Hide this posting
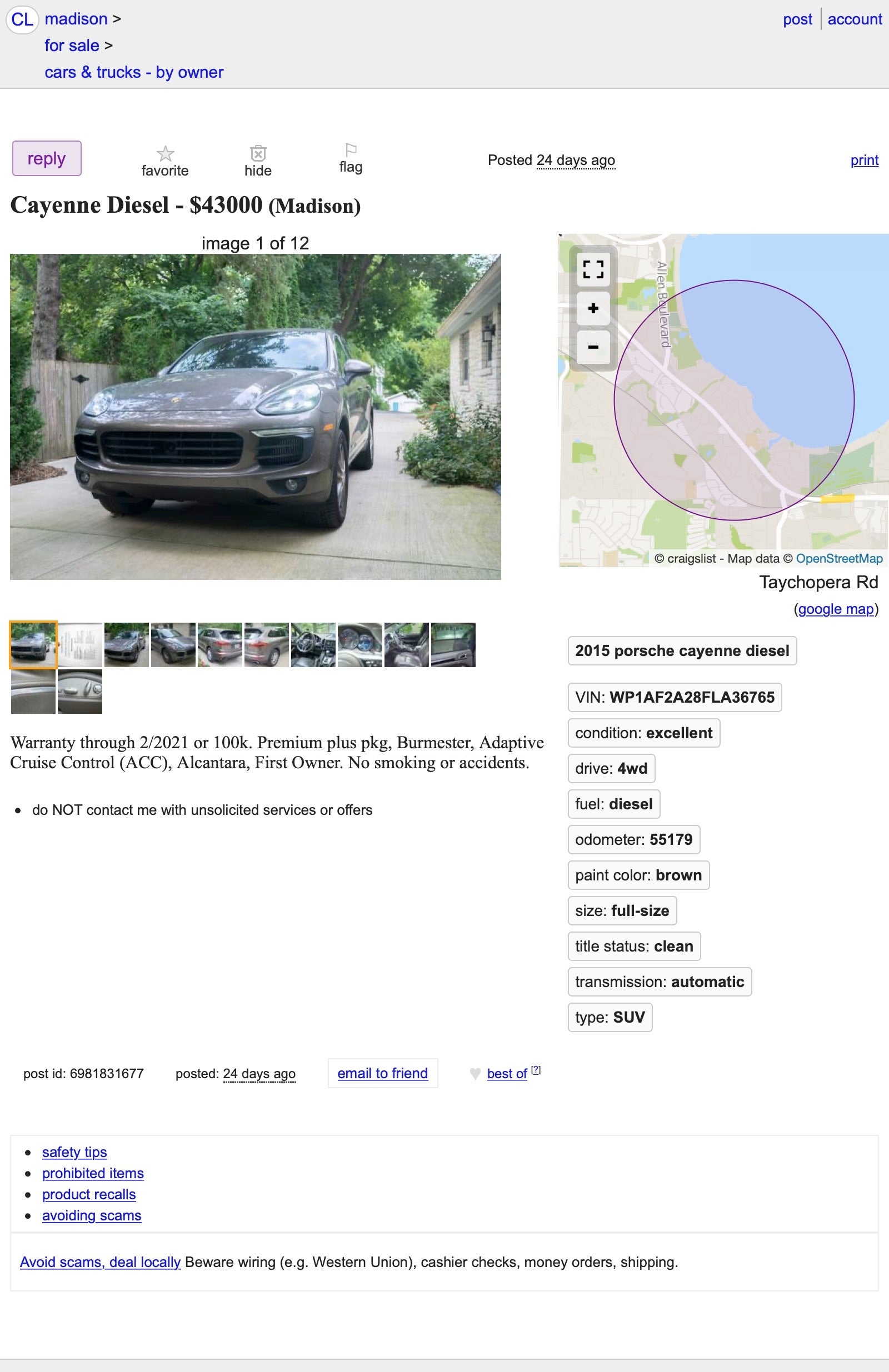The height and width of the screenshot is (1372, 889). point(258,161)
